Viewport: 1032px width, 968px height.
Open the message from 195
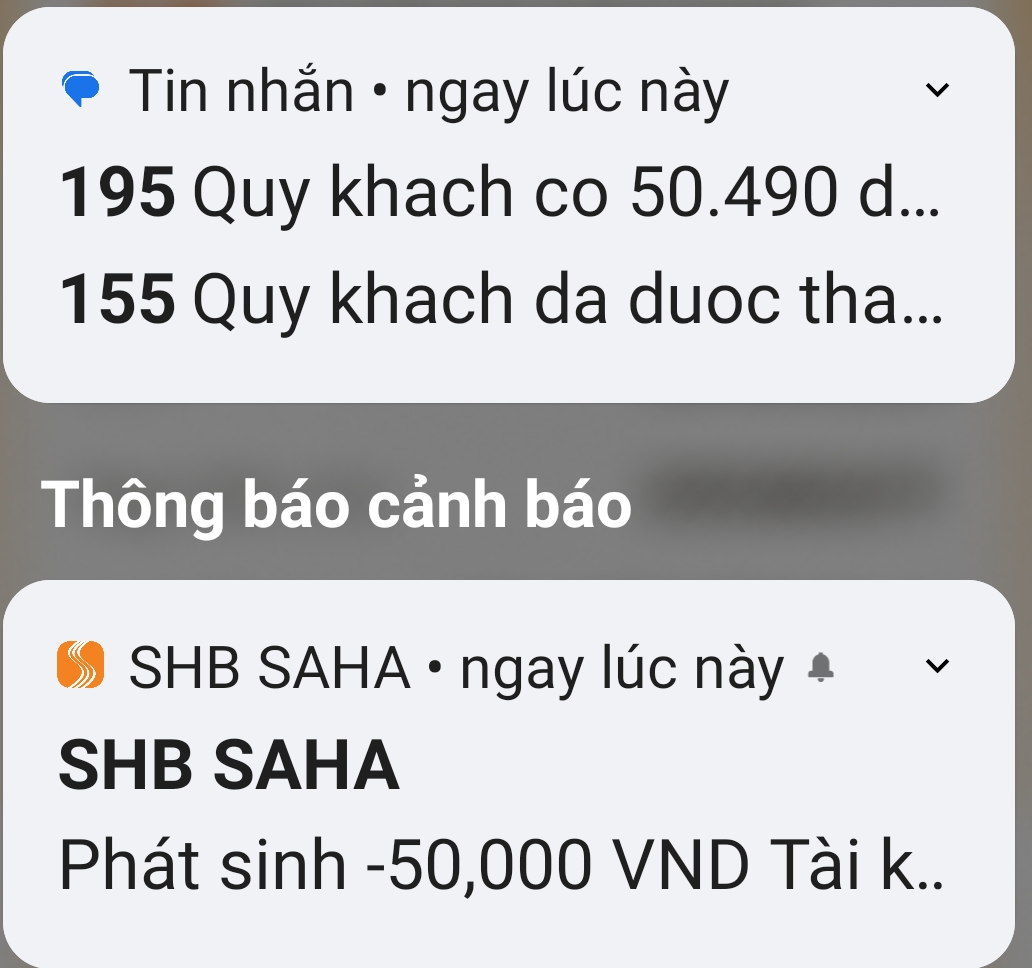pyautogui.click(x=500, y=194)
